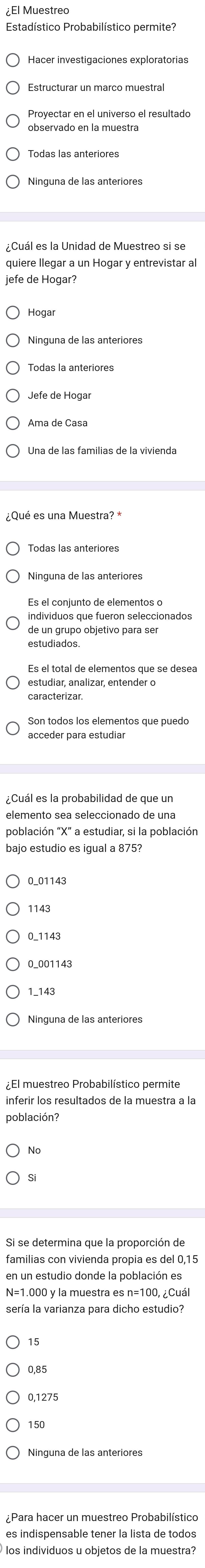Pick the 'Ama de Casa' answer

coord(13,423)
